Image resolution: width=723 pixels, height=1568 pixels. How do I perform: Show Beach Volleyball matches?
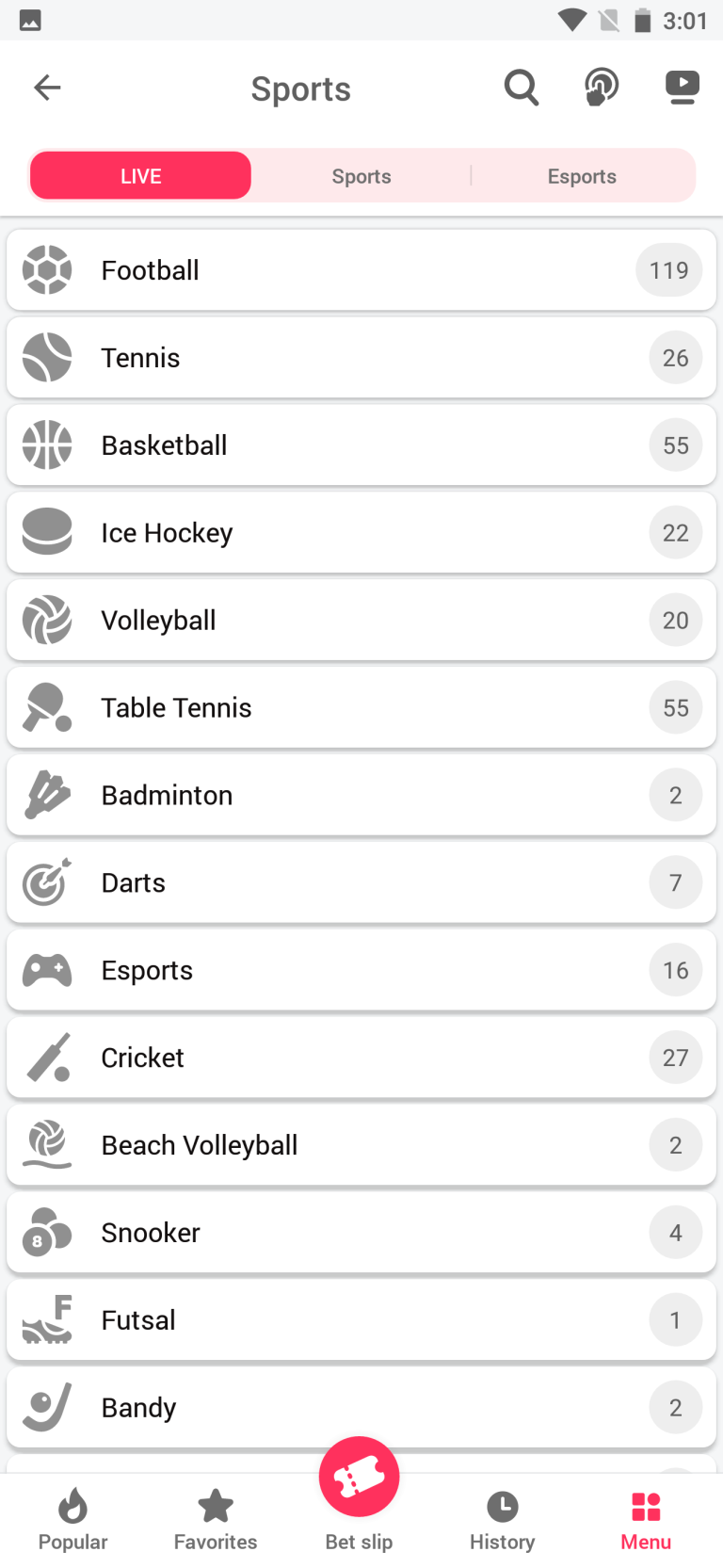point(361,1145)
